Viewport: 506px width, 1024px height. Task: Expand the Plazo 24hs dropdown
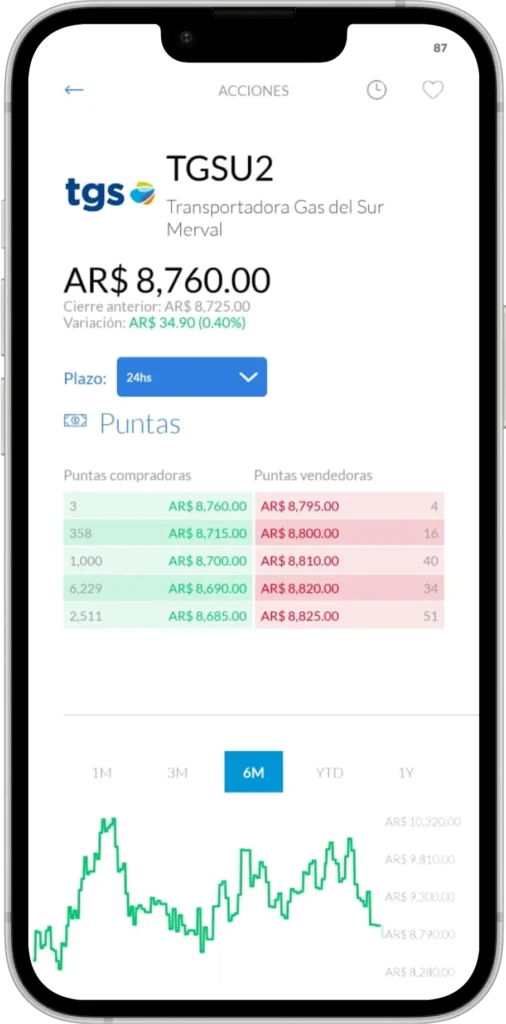coord(192,377)
